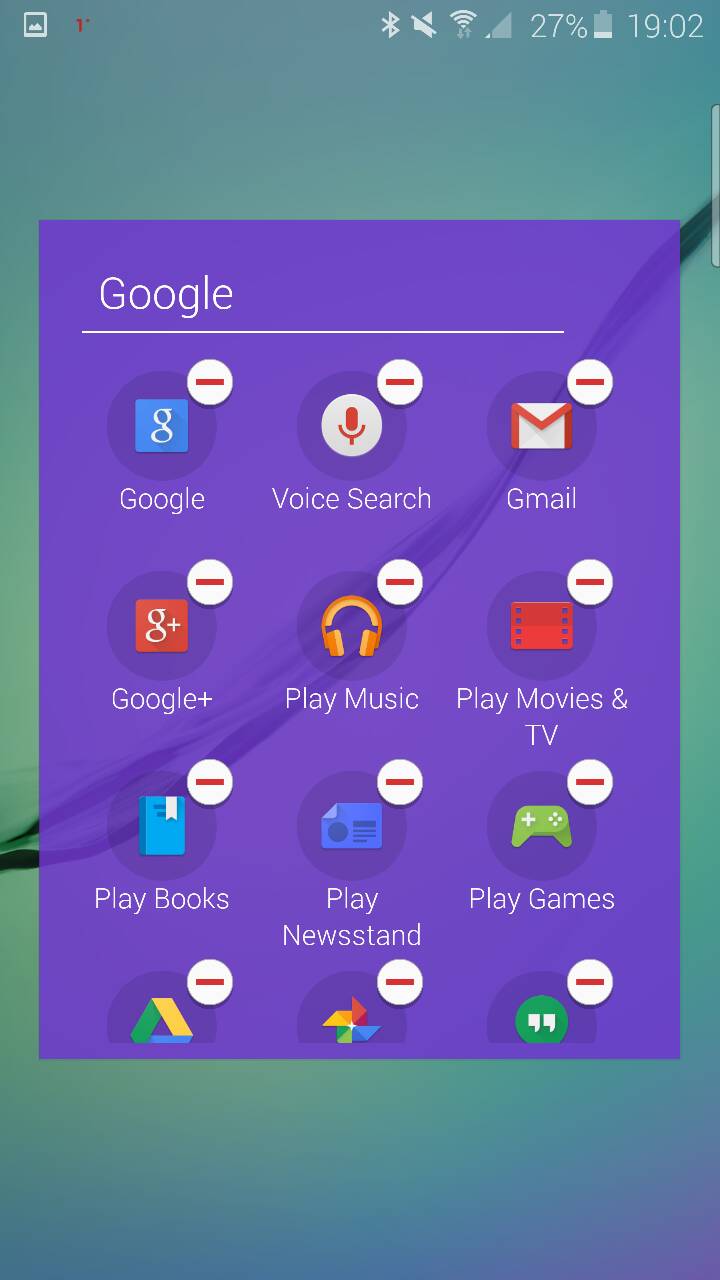Image resolution: width=720 pixels, height=1280 pixels.
Task: Open Play Books
Action: [162, 826]
